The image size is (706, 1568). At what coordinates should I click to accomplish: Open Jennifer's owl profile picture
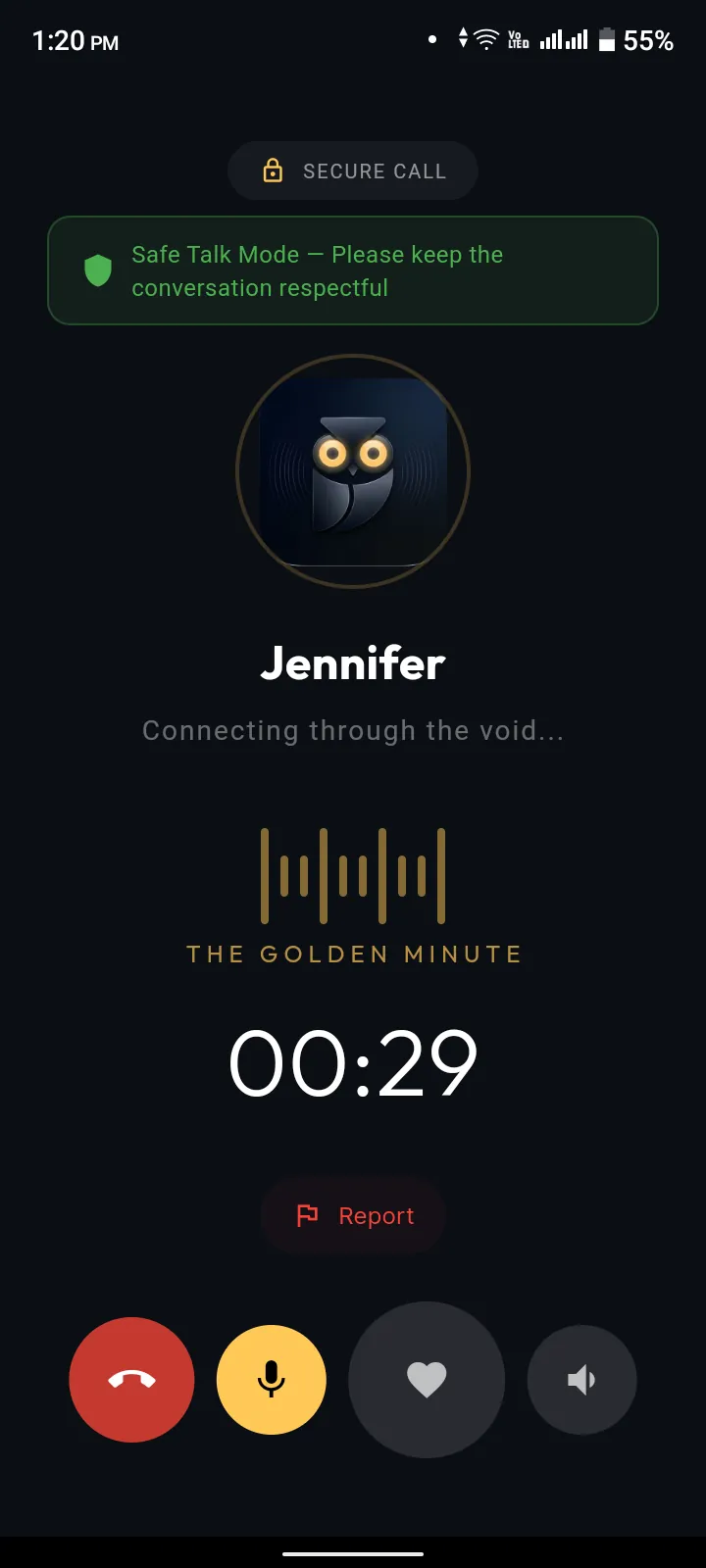353,472
